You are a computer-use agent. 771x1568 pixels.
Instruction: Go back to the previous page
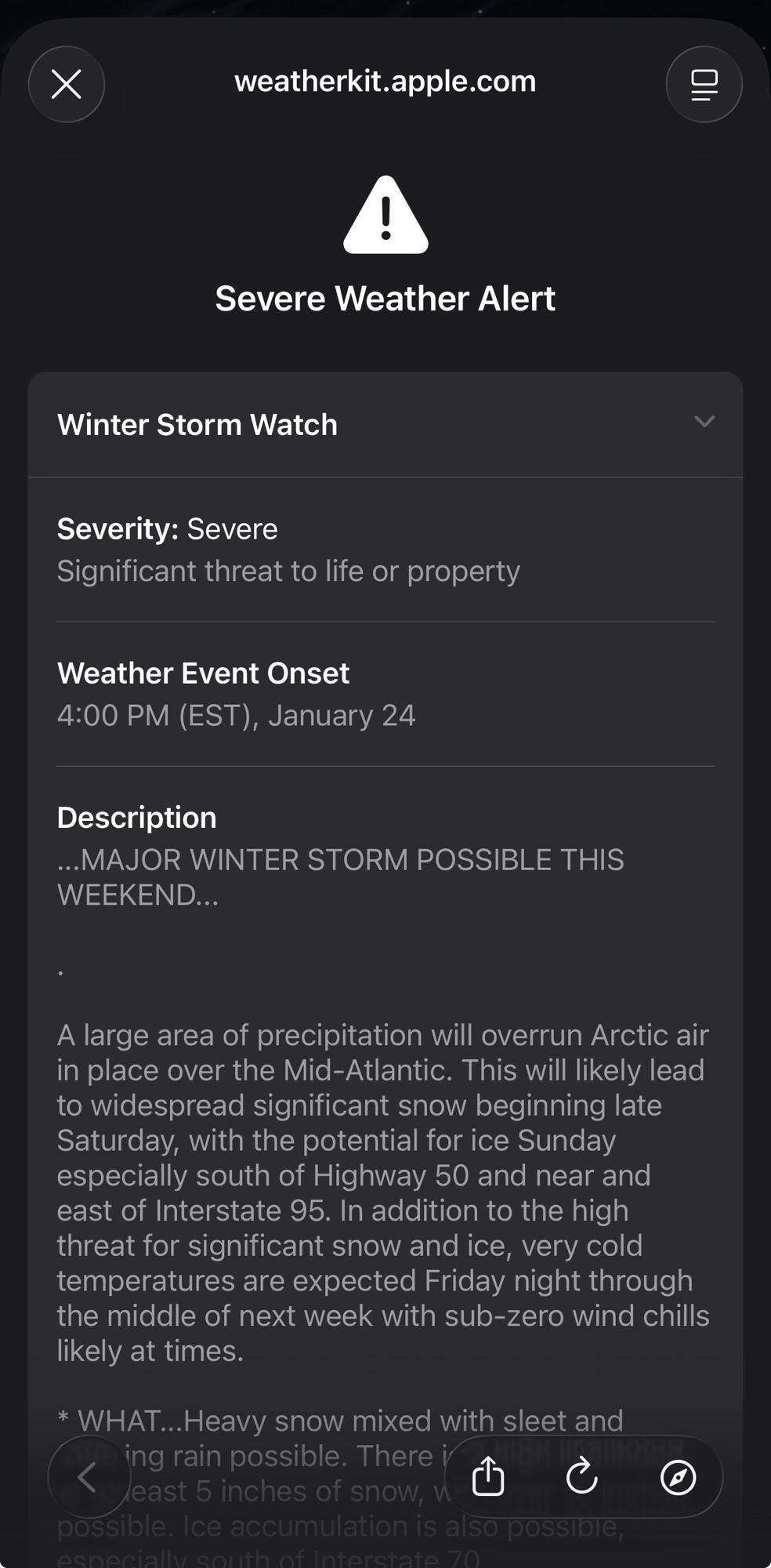[88, 1477]
